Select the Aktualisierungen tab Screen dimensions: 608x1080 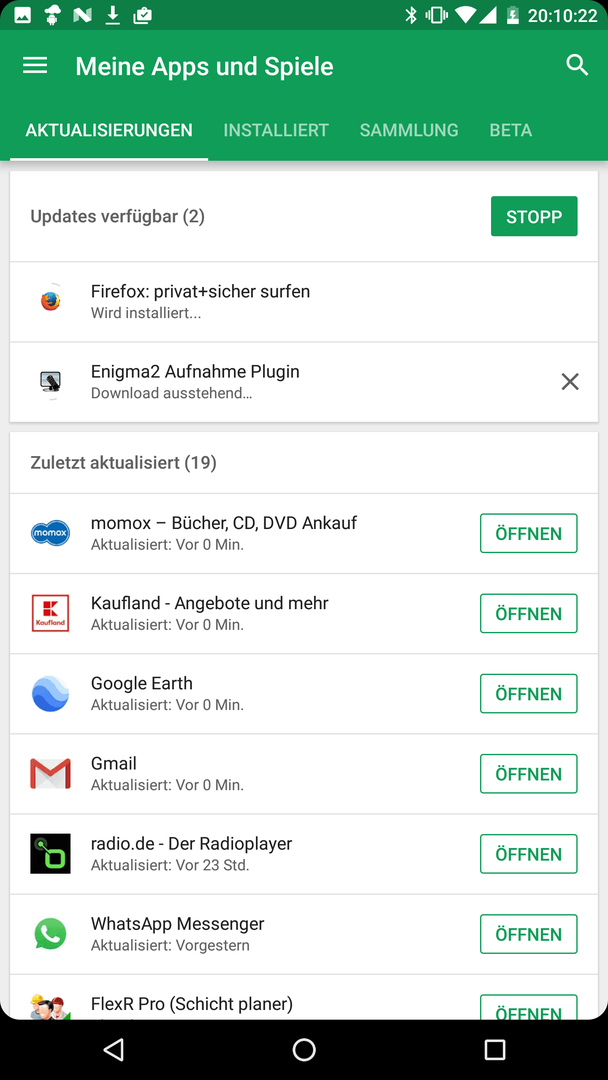[x=109, y=130]
